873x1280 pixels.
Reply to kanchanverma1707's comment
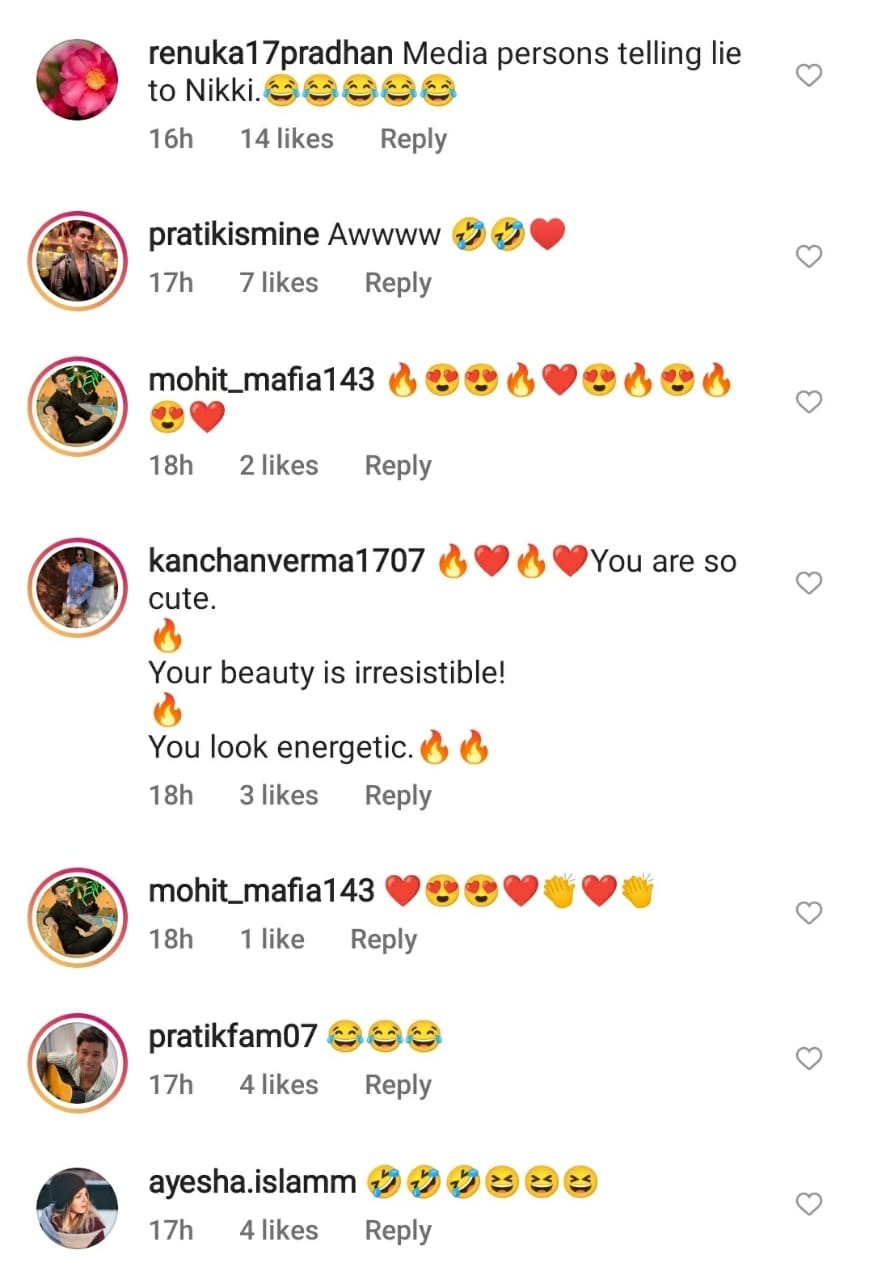pos(397,795)
